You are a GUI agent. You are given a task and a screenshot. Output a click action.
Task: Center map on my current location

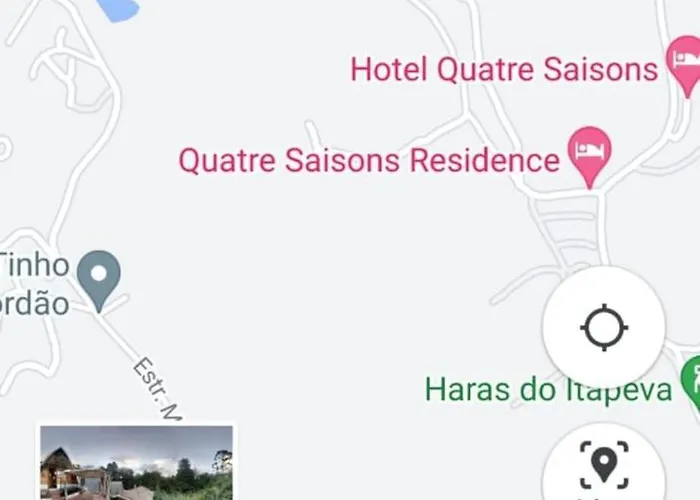click(604, 327)
